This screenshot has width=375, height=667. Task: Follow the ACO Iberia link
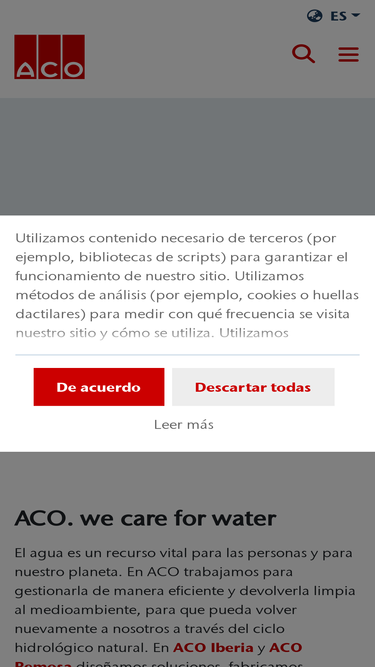coord(213,647)
